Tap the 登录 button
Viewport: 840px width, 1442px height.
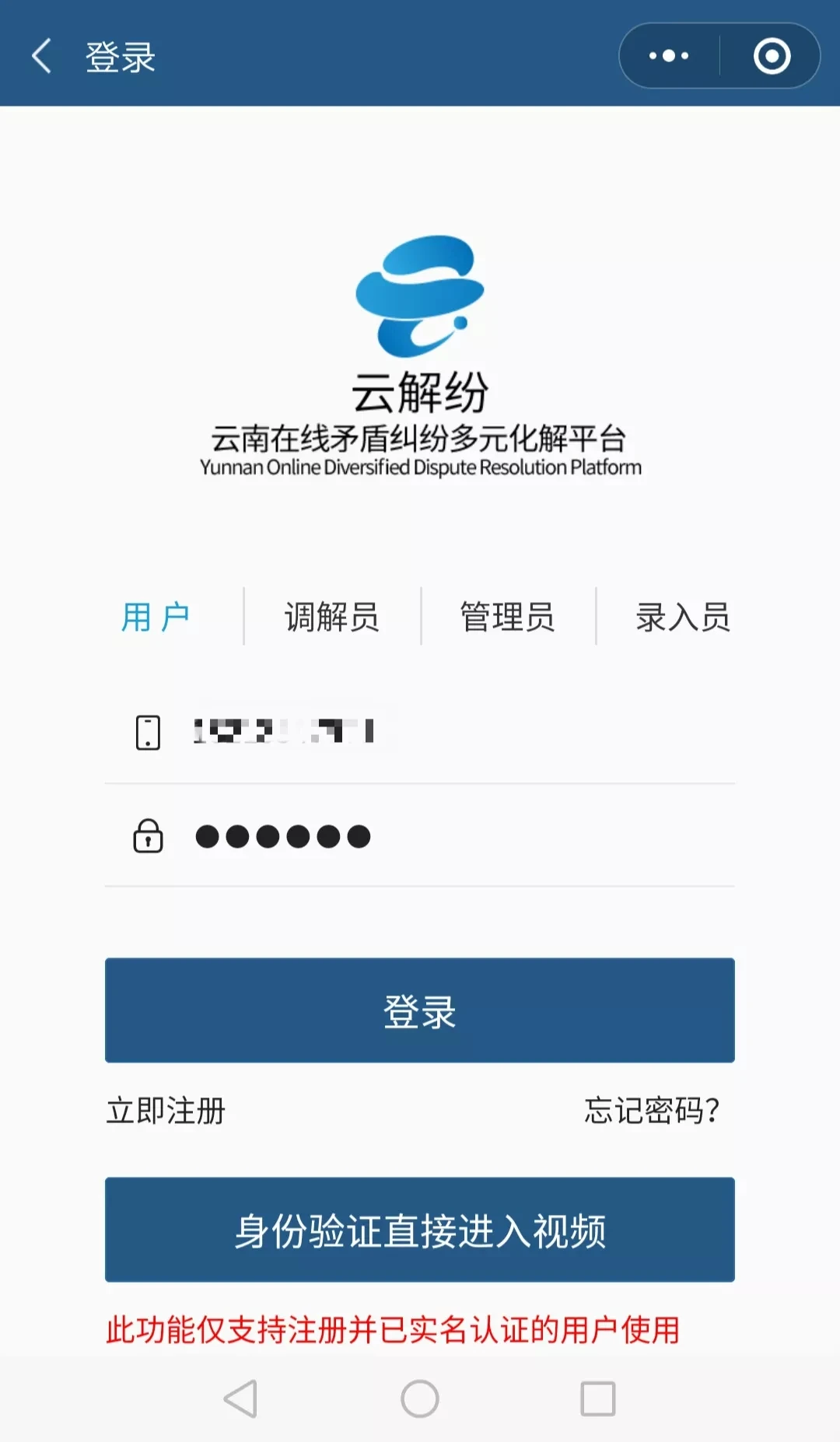[x=420, y=1010]
